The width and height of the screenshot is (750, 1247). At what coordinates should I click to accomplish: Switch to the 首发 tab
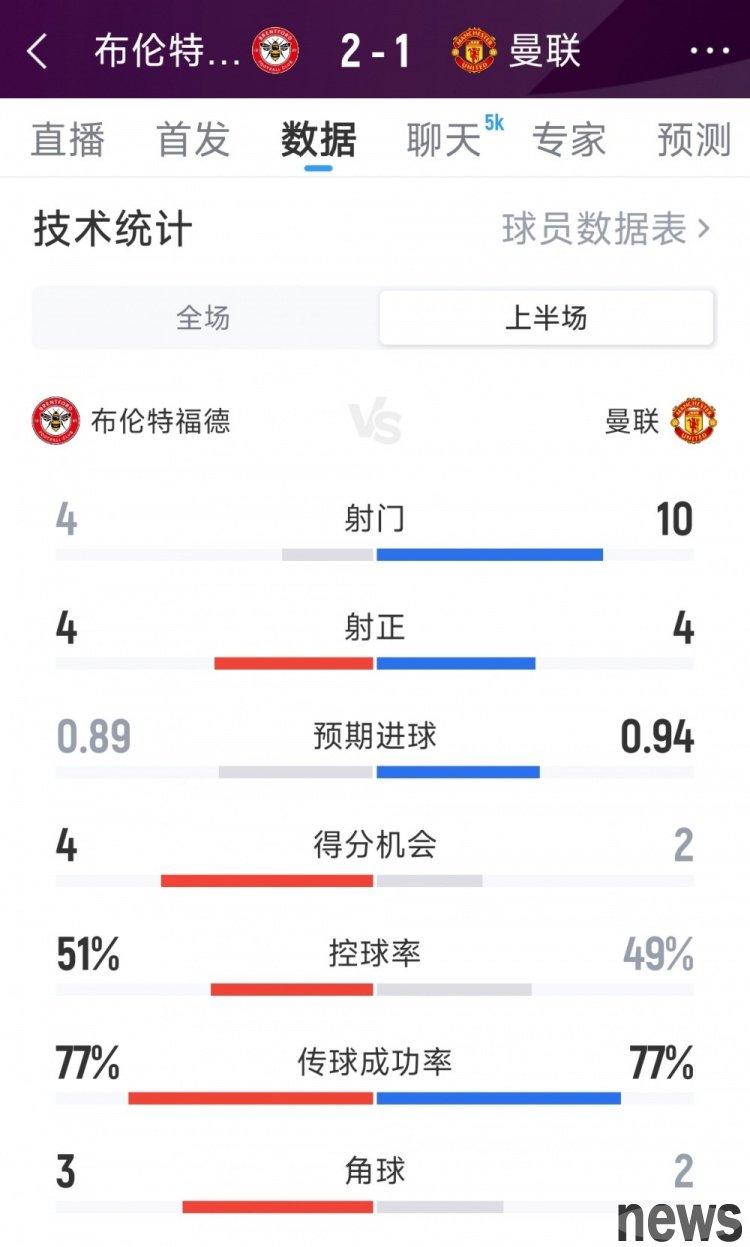[x=193, y=140]
